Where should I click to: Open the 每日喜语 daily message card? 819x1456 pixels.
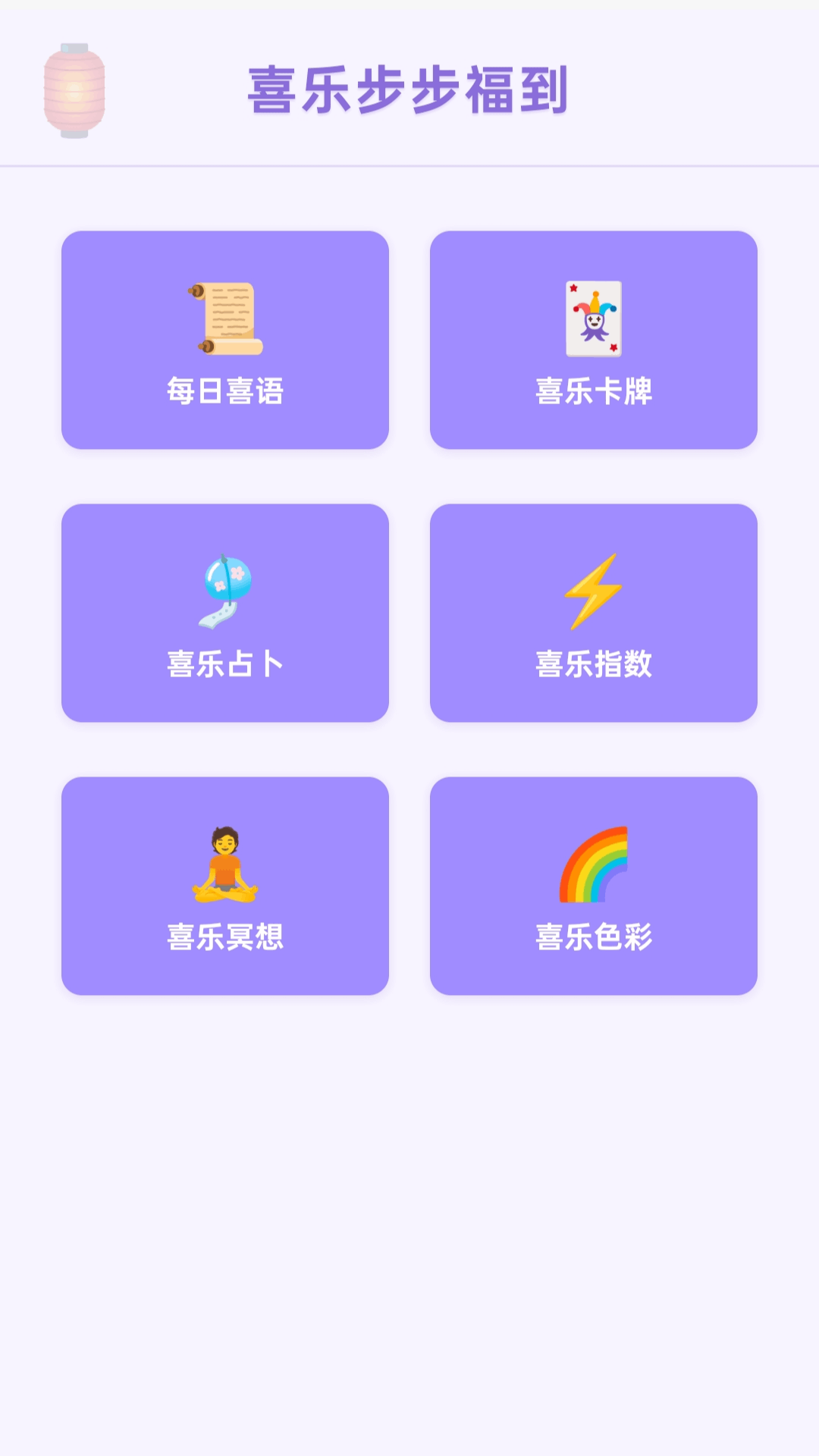click(x=224, y=340)
